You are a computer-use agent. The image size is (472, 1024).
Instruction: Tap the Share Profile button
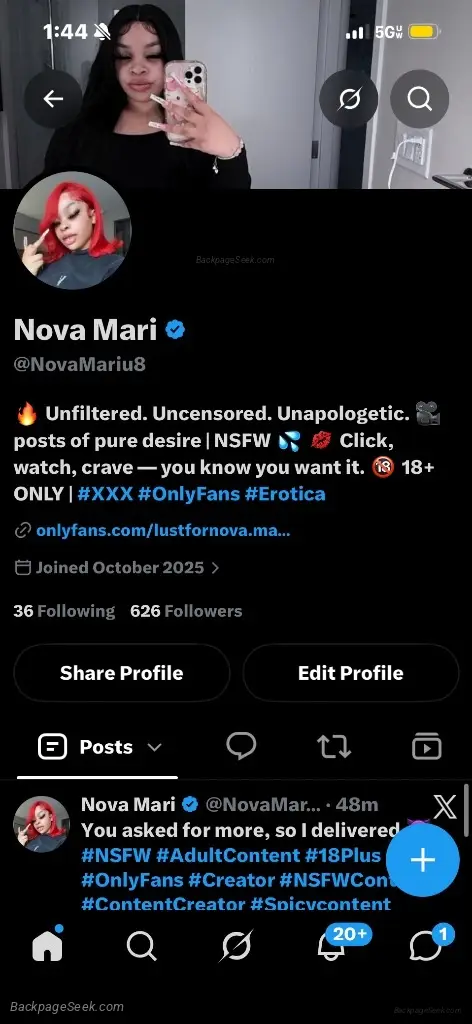point(121,673)
